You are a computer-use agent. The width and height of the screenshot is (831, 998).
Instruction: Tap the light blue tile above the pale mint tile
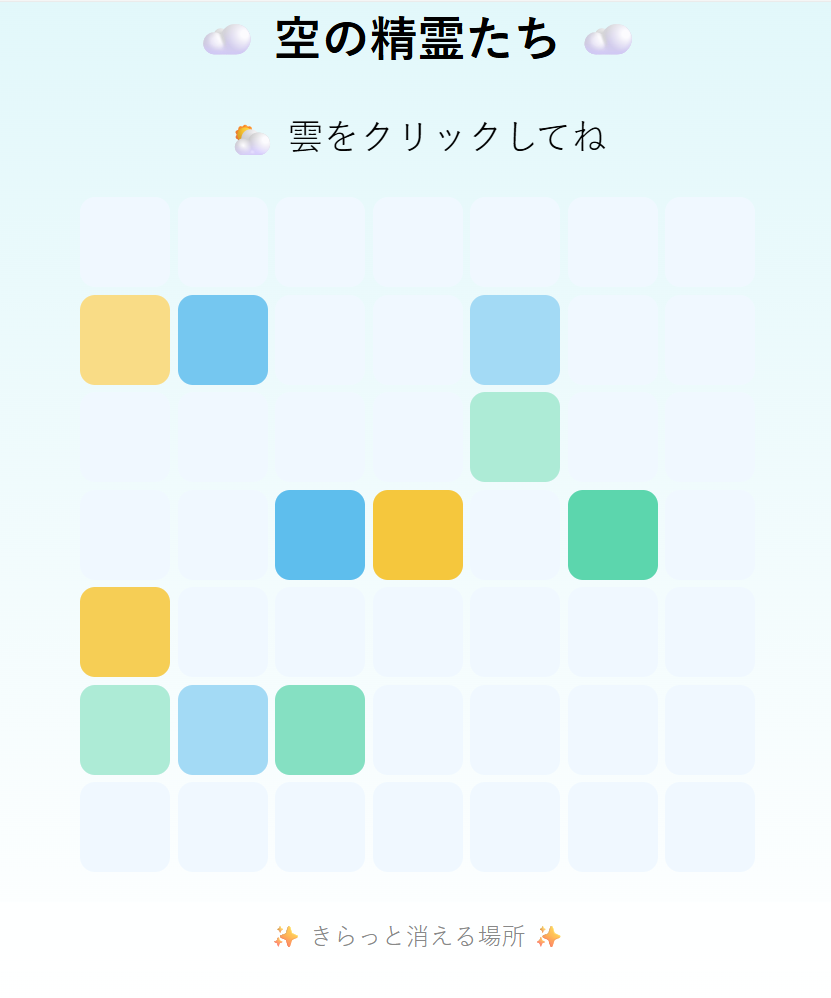tap(515, 340)
